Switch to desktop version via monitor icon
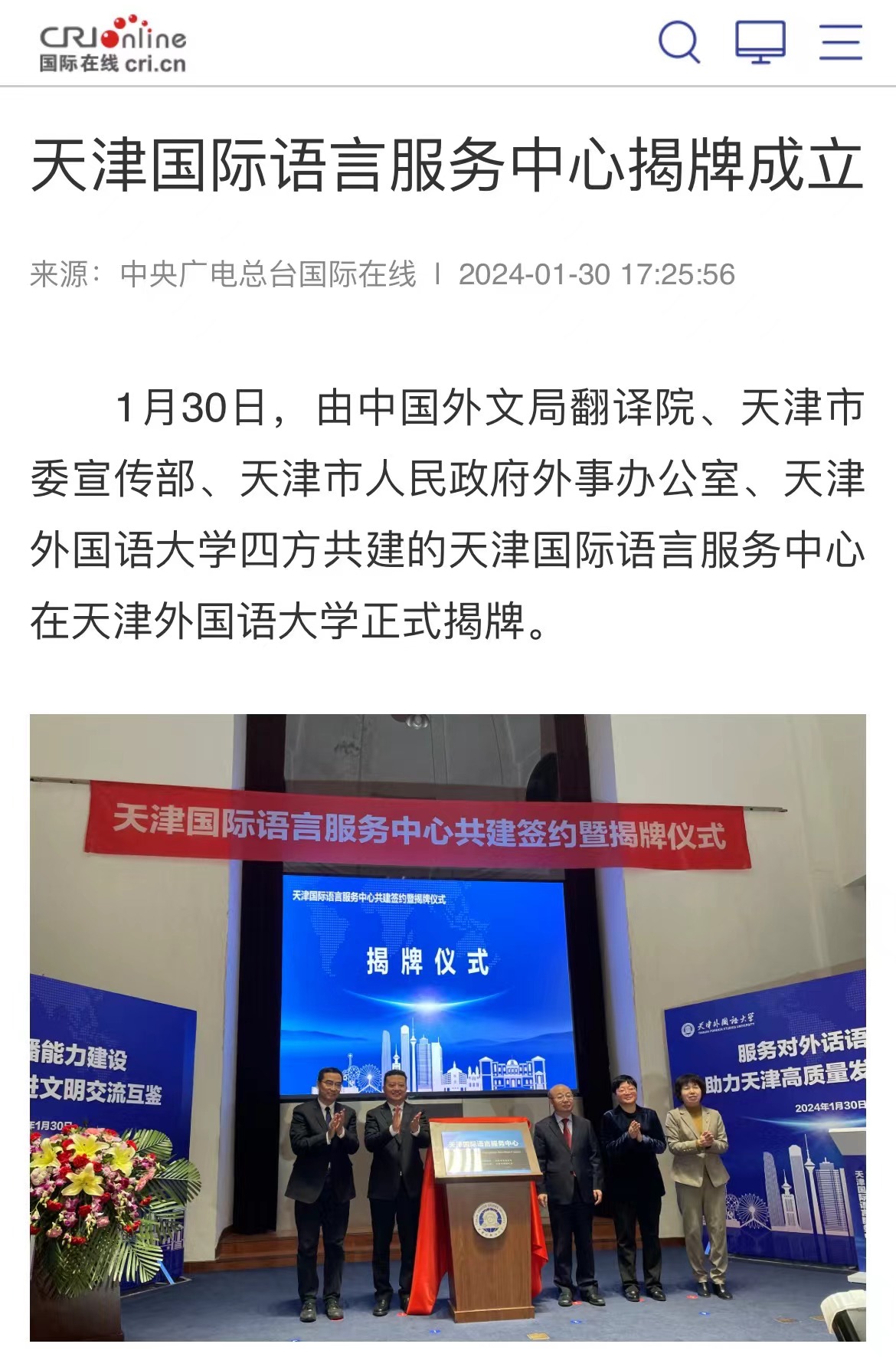Viewport: 896px width, 1357px height. pyautogui.click(x=760, y=41)
